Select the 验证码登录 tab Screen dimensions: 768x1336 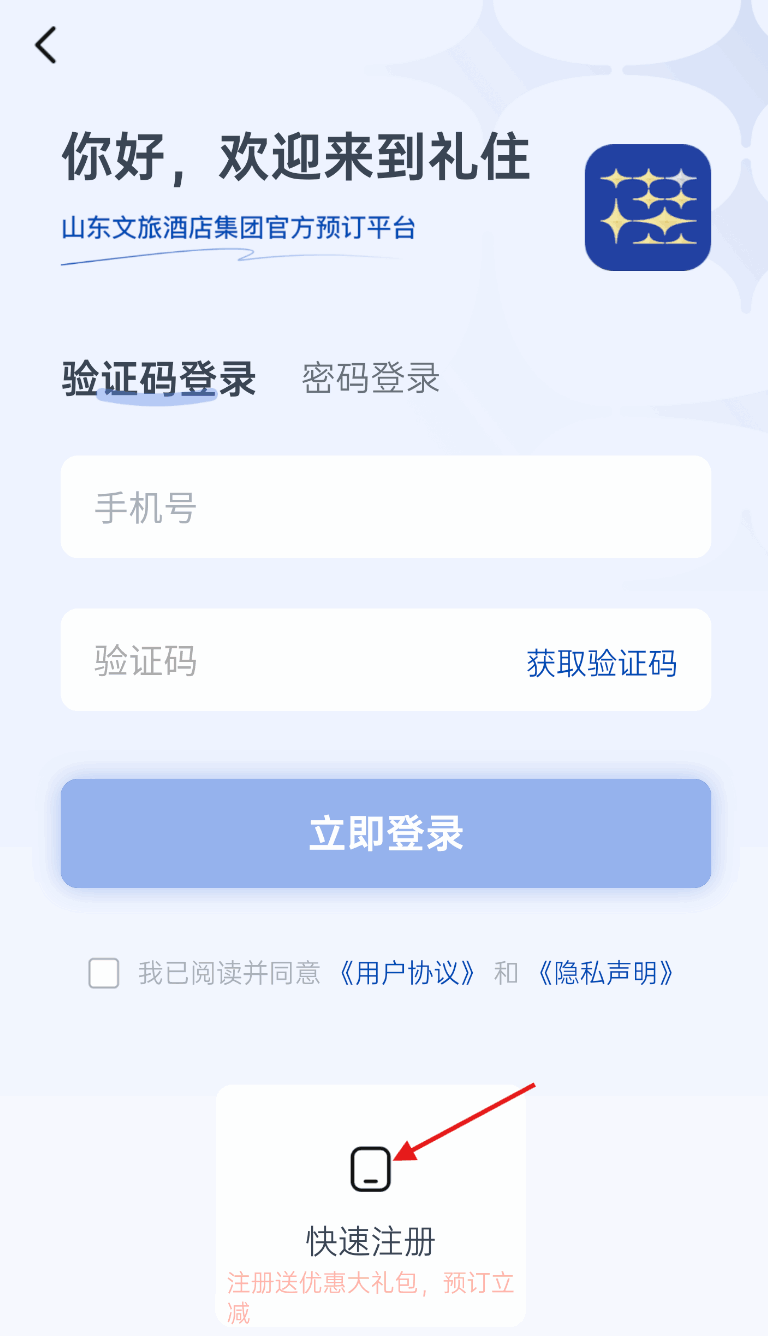click(159, 379)
